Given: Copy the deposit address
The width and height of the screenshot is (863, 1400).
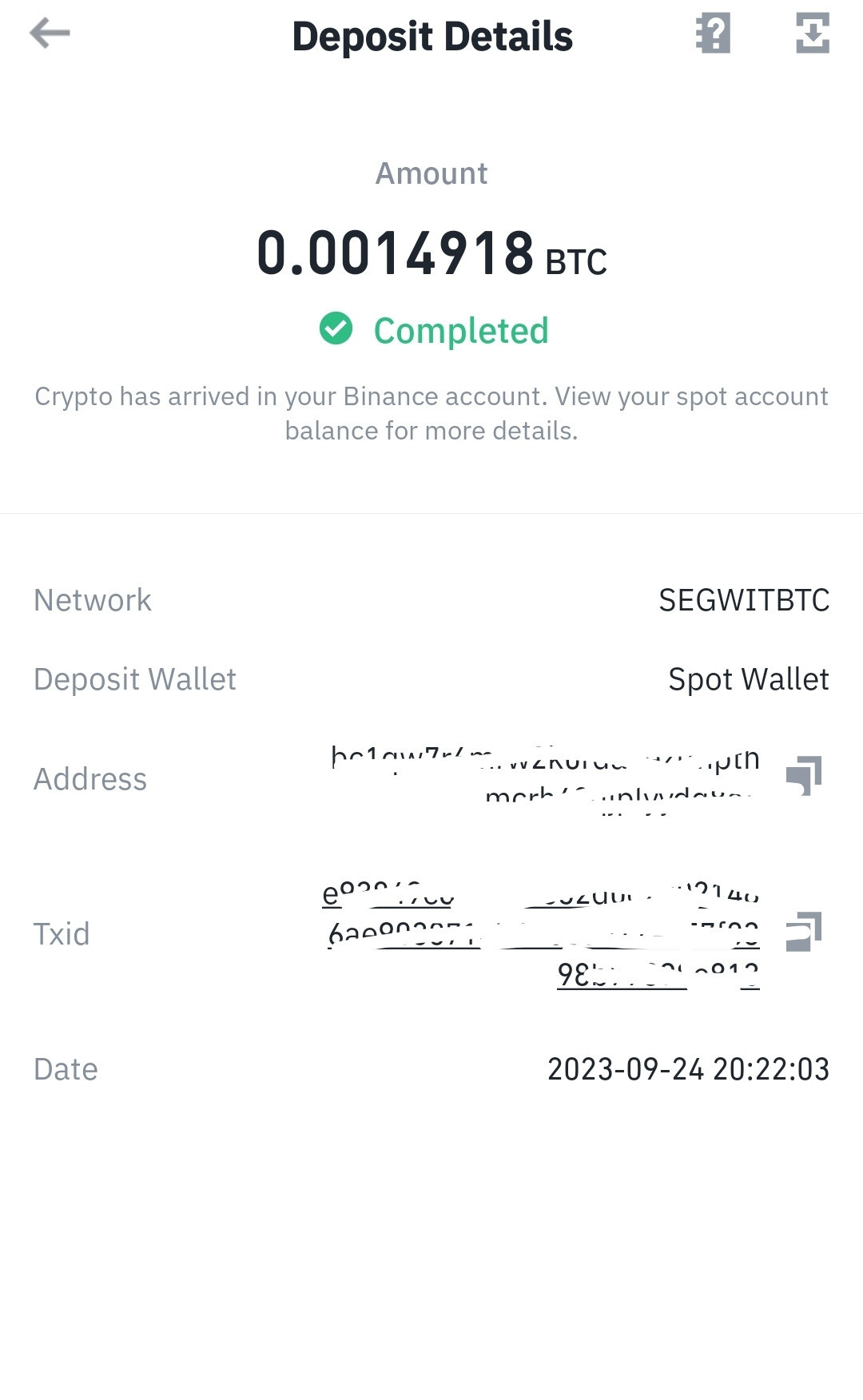Looking at the screenshot, I should tap(804, 776).
